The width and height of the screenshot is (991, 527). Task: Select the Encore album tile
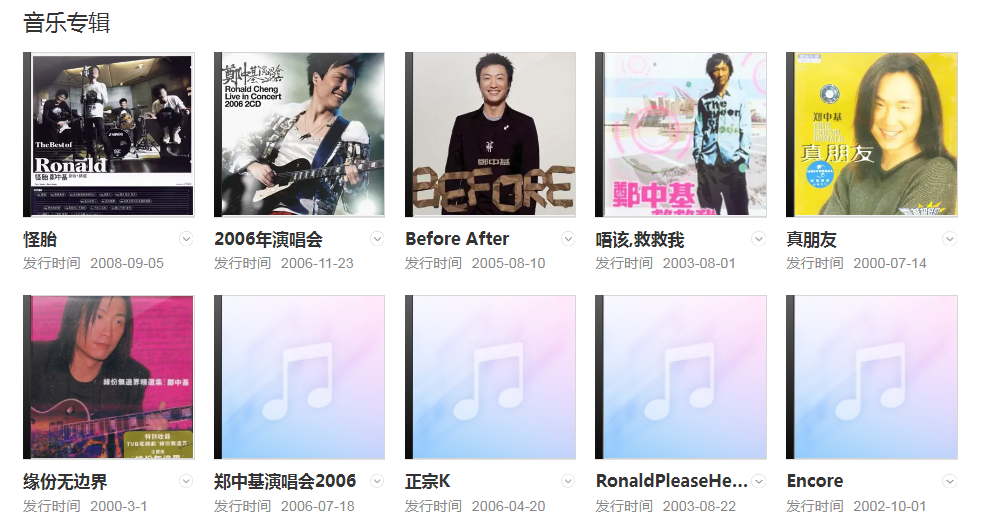pos(872,377)
